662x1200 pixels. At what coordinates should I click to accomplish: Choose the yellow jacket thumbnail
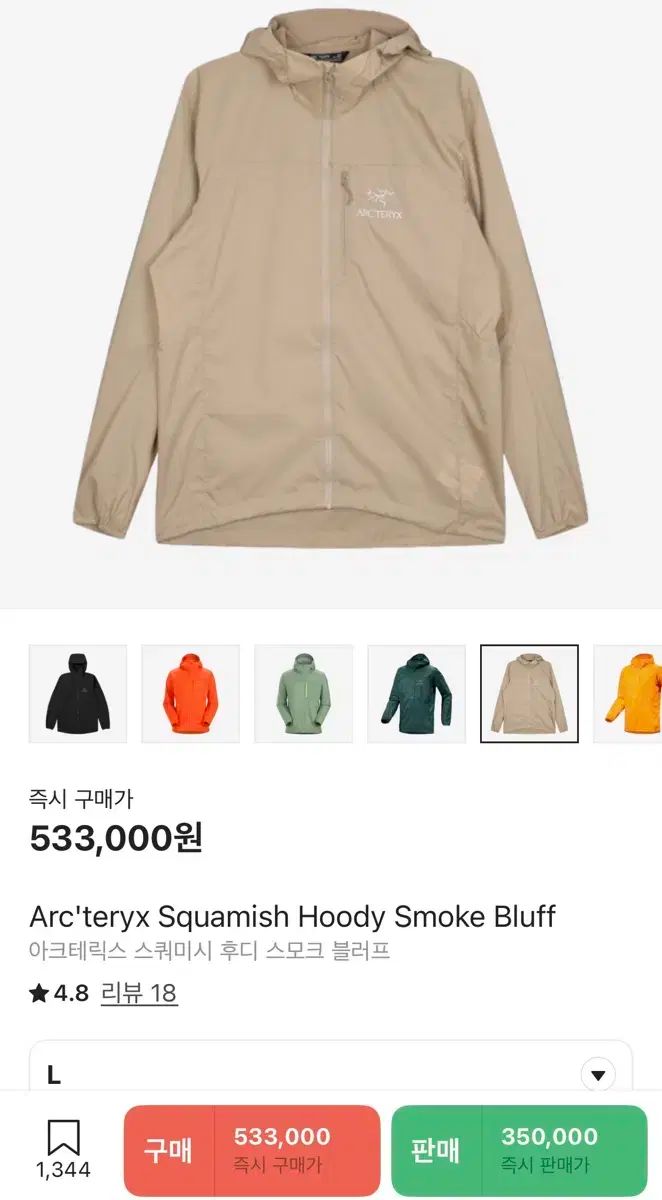[x=630, y=693]
